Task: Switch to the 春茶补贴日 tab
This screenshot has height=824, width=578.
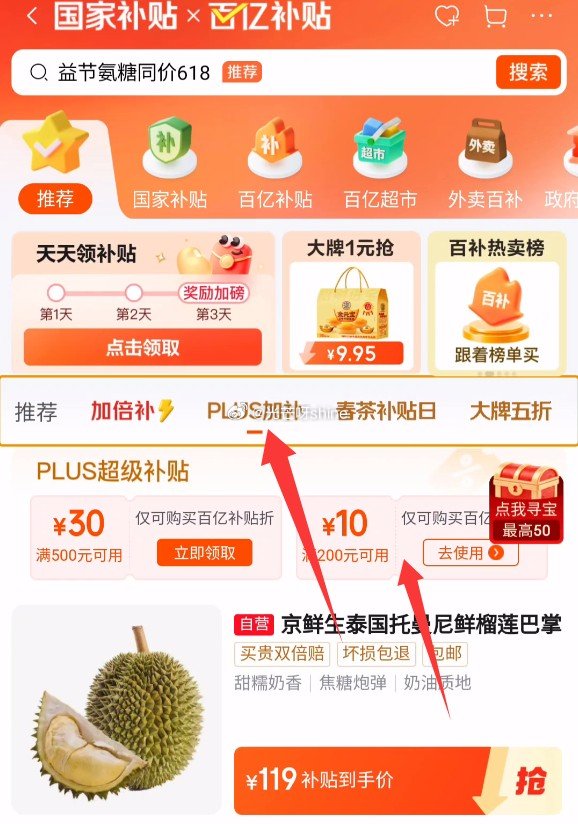Action: [386, 411]
